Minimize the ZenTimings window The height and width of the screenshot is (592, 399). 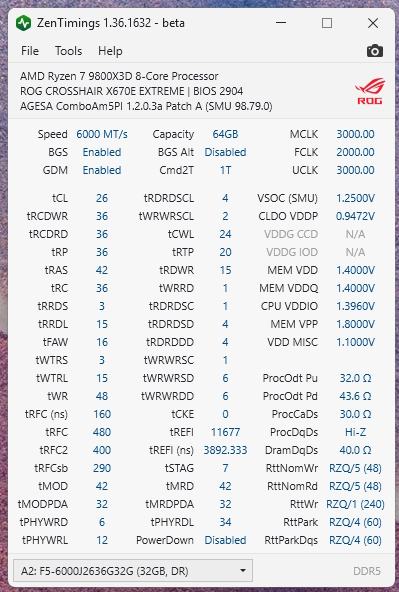[281, 23]
